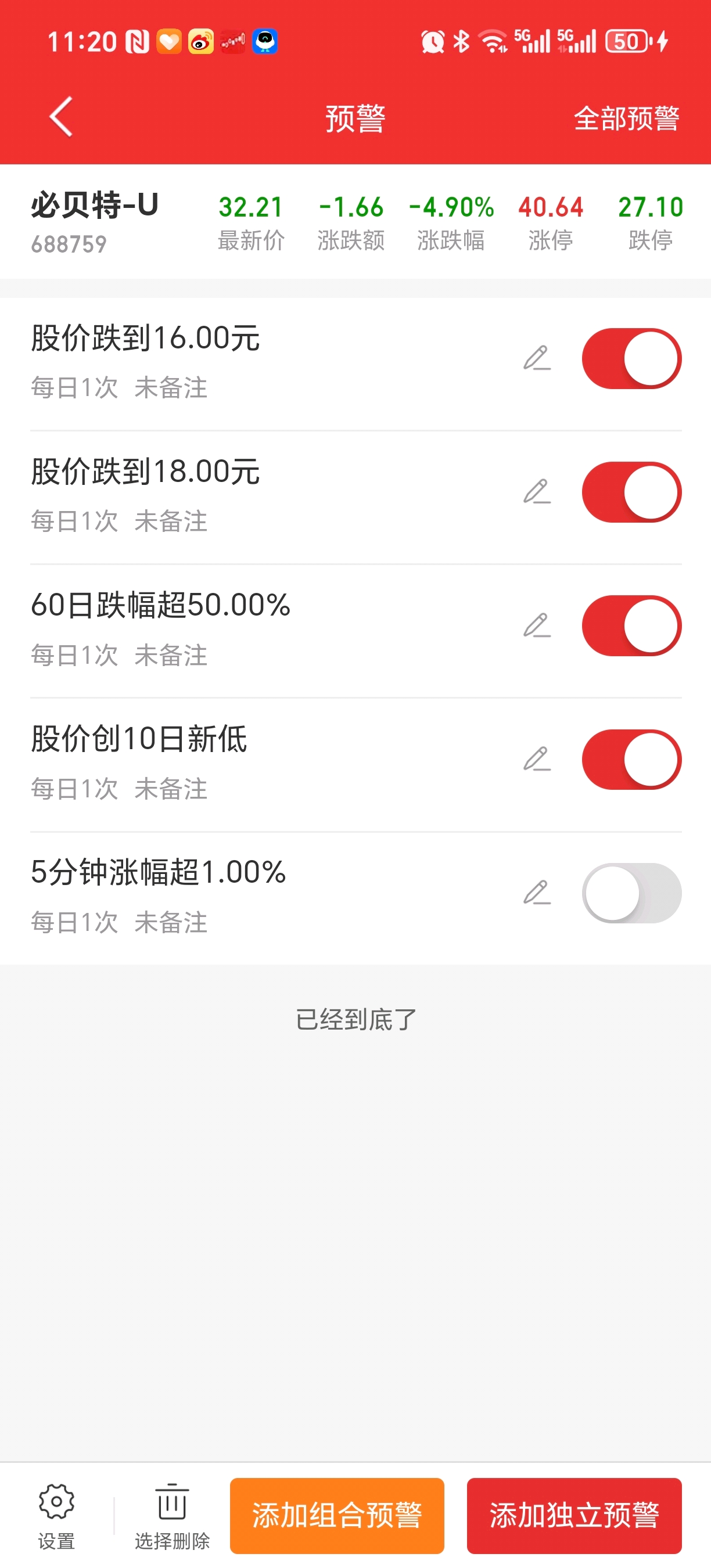The width and height of the screenshot is (711, 1568).
Task: Turn off the 股价跌到18.00元 alert
Action: pyautogui.click(x=631, y=492)
